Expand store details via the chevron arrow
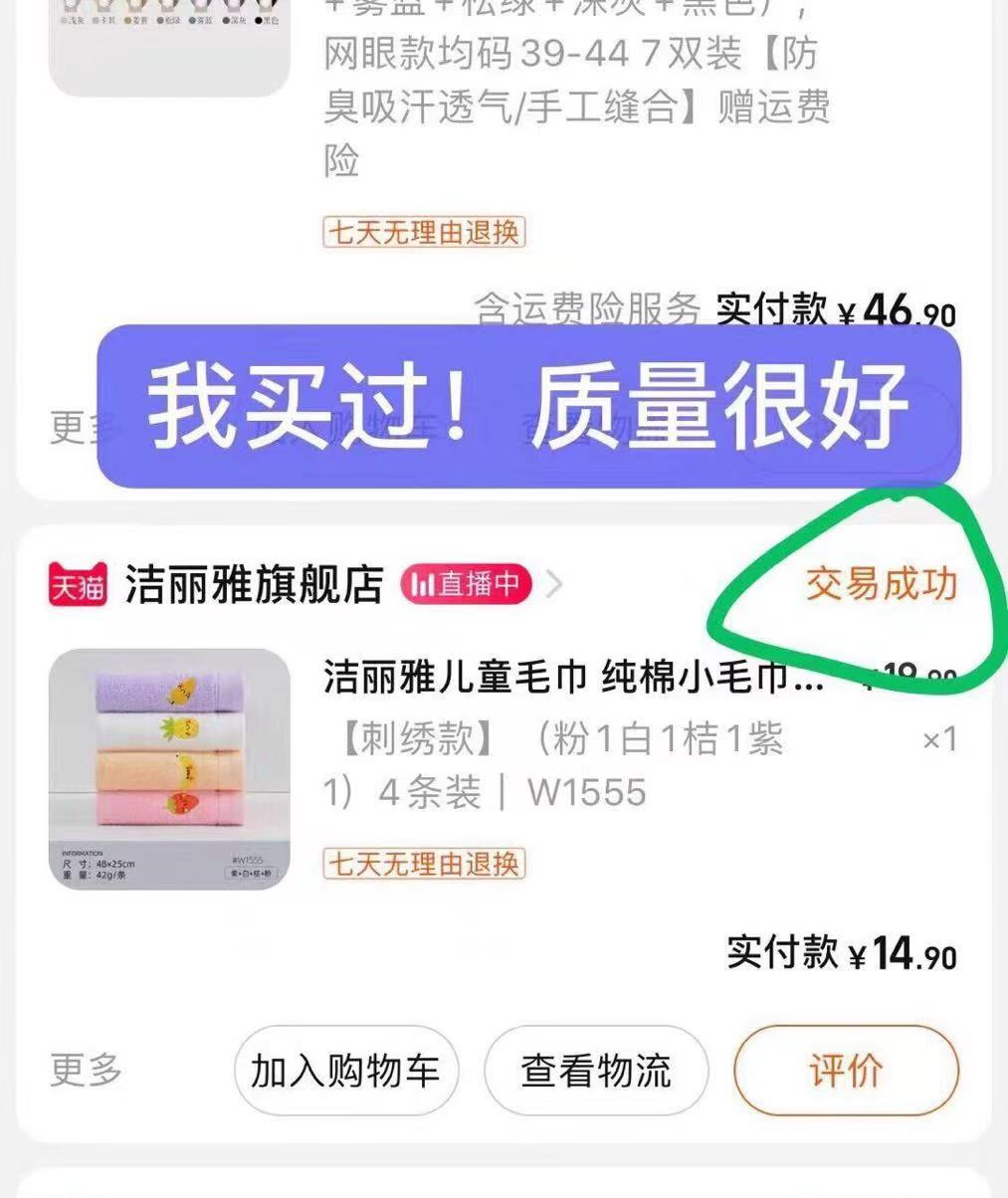This screenshot has width=1008, height=1198. click(x=553, y=585)
